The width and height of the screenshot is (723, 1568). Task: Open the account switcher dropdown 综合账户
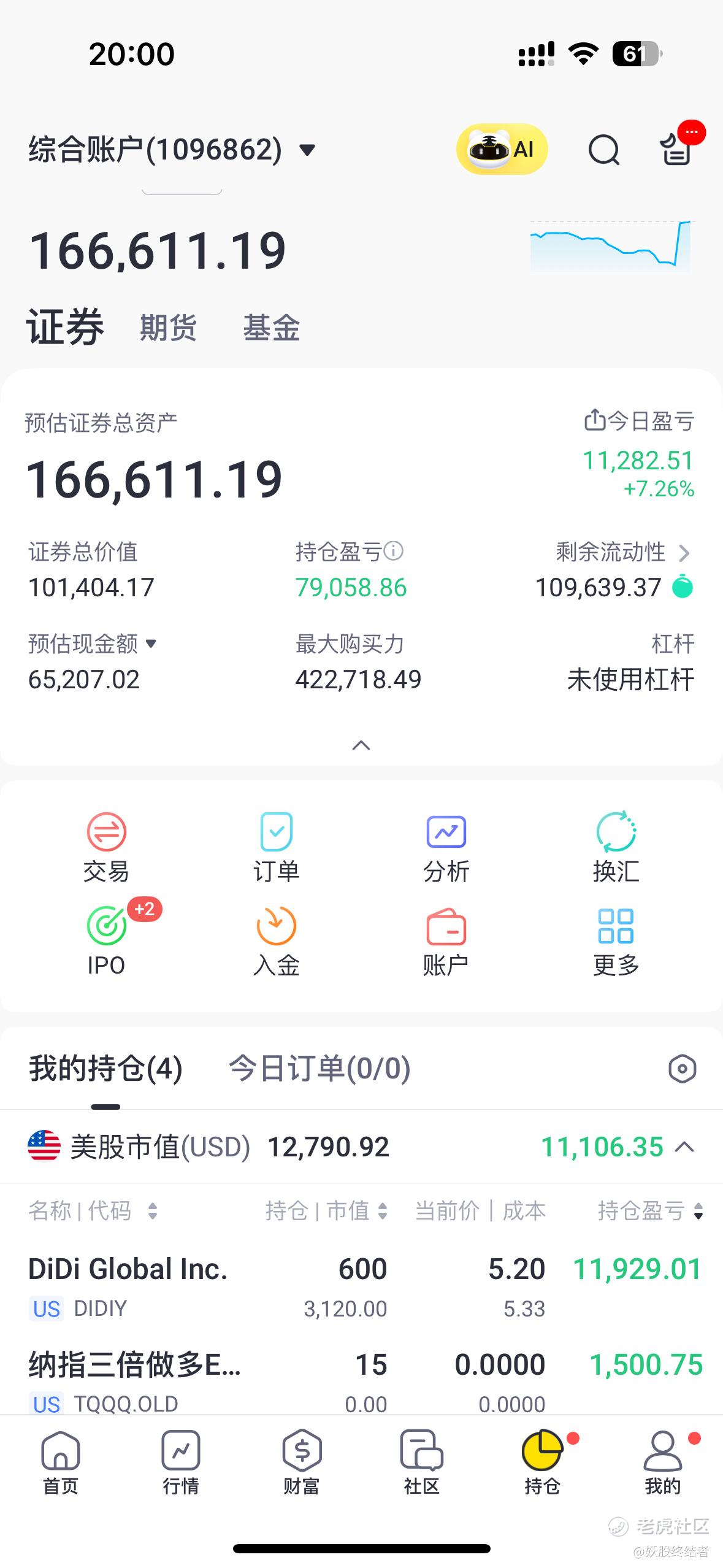click(x=172, y=150)
